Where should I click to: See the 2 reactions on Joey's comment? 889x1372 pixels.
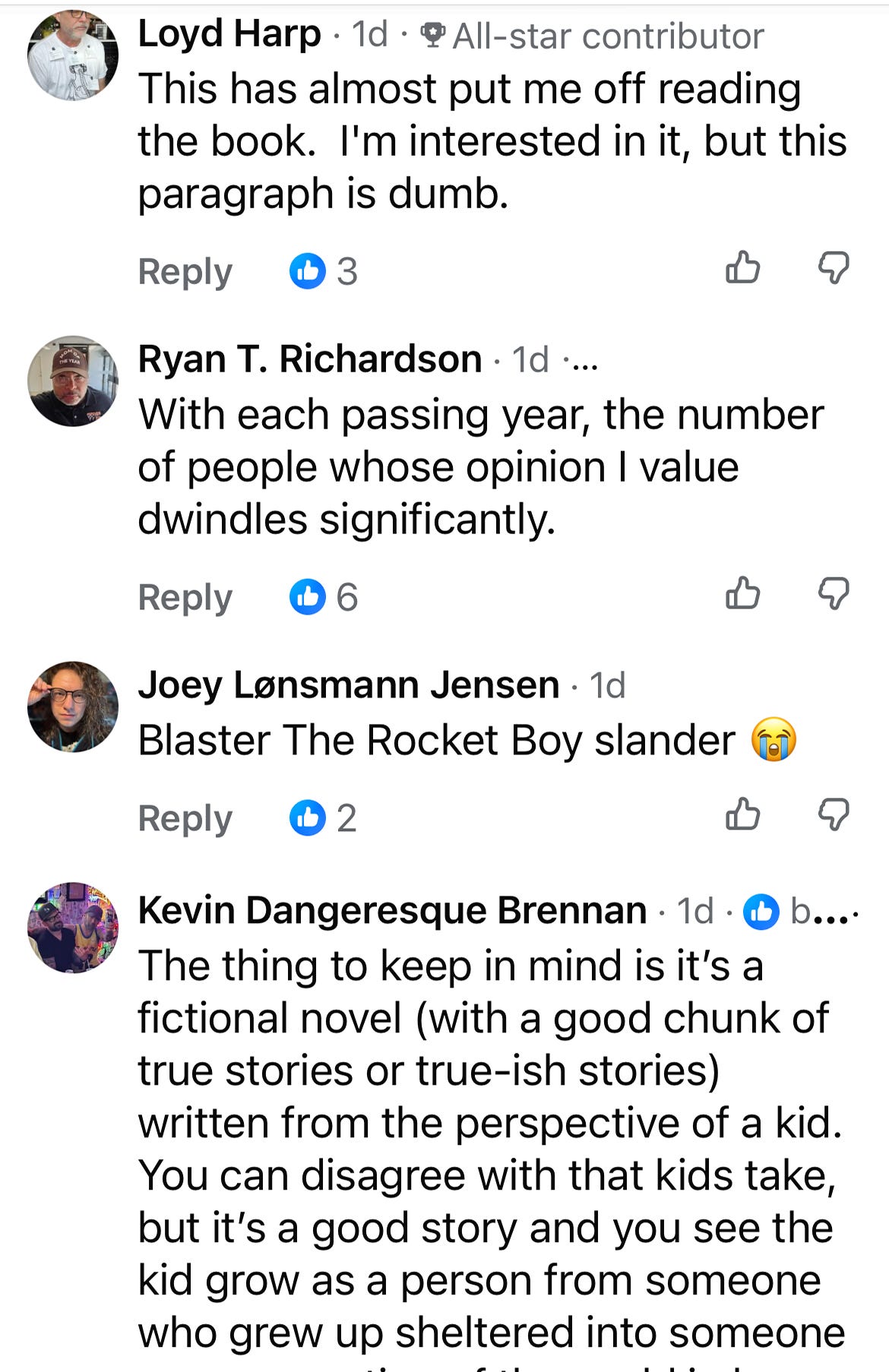point(323,818)
